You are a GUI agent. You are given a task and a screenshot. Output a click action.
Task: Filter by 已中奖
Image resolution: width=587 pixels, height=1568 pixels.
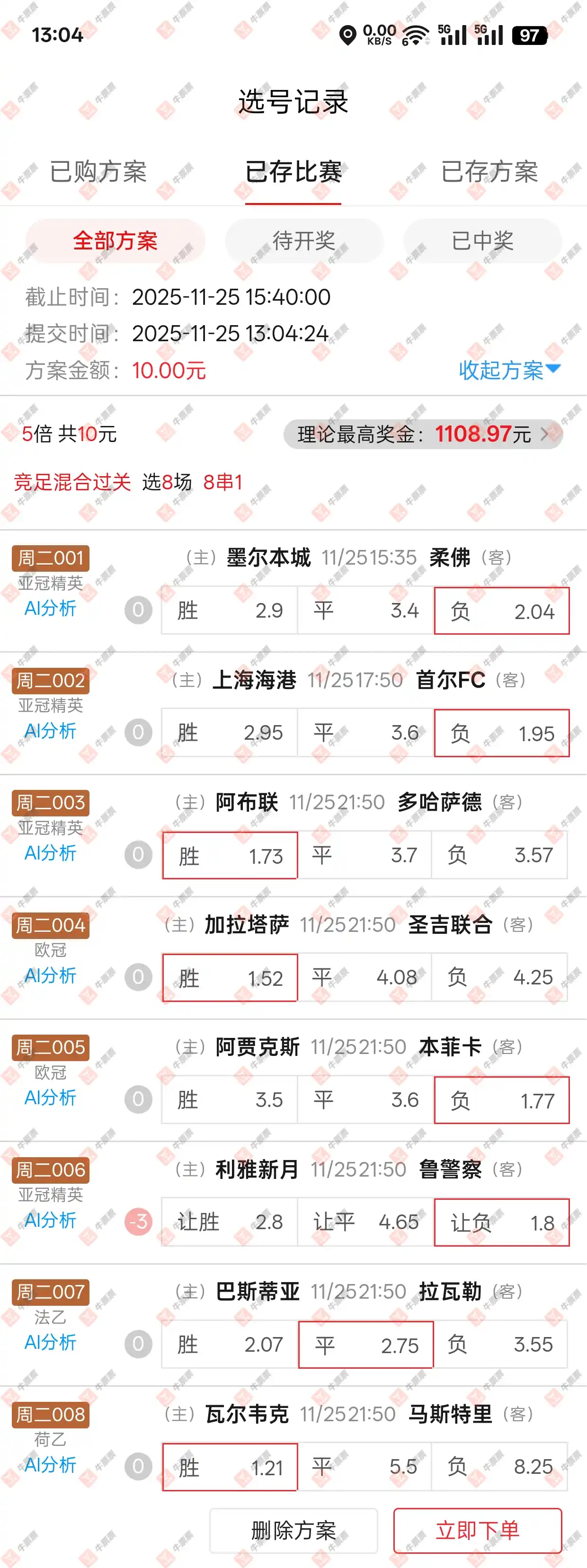482,241
